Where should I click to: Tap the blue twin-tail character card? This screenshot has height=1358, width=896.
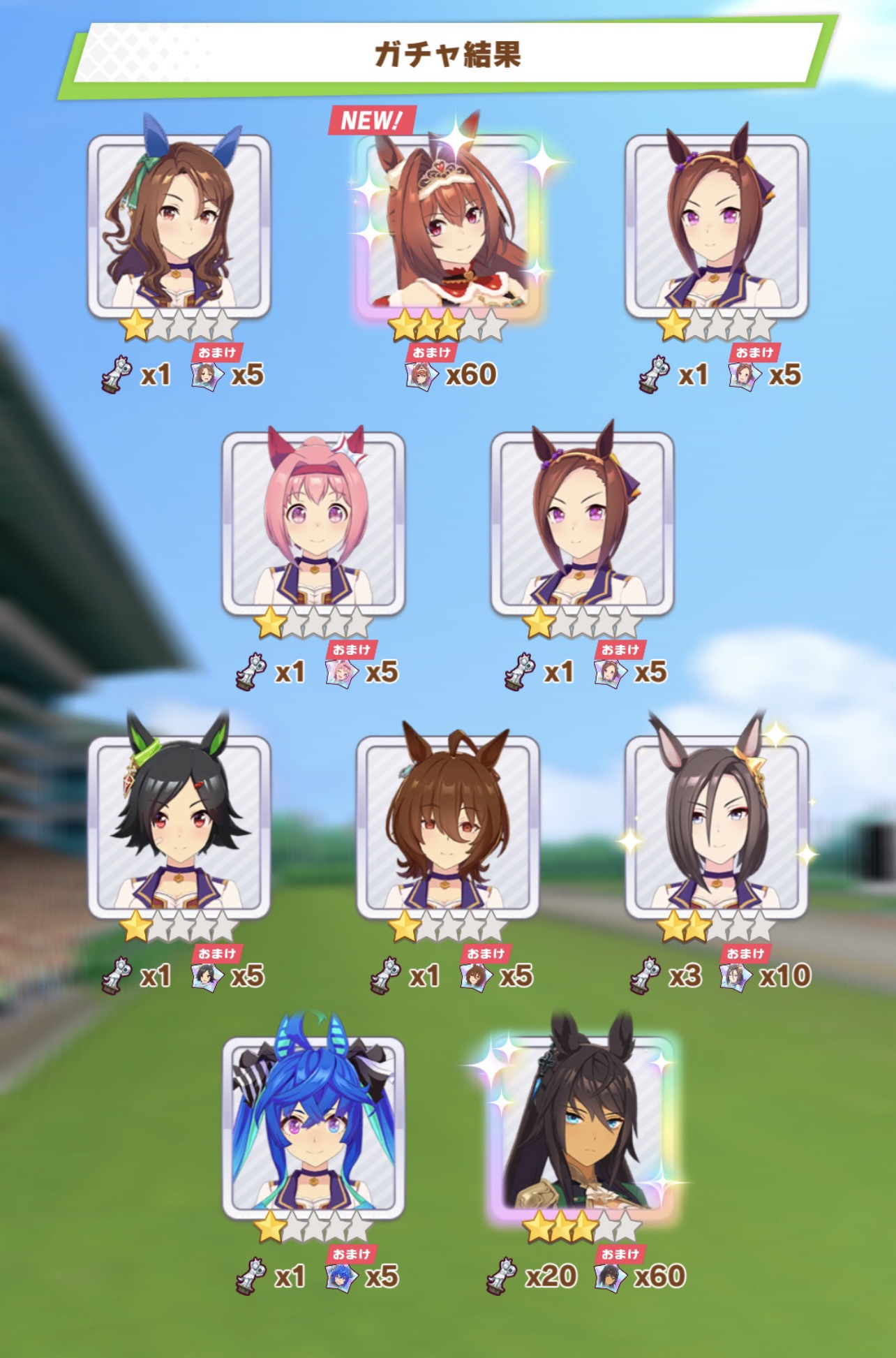[313, 1130]
